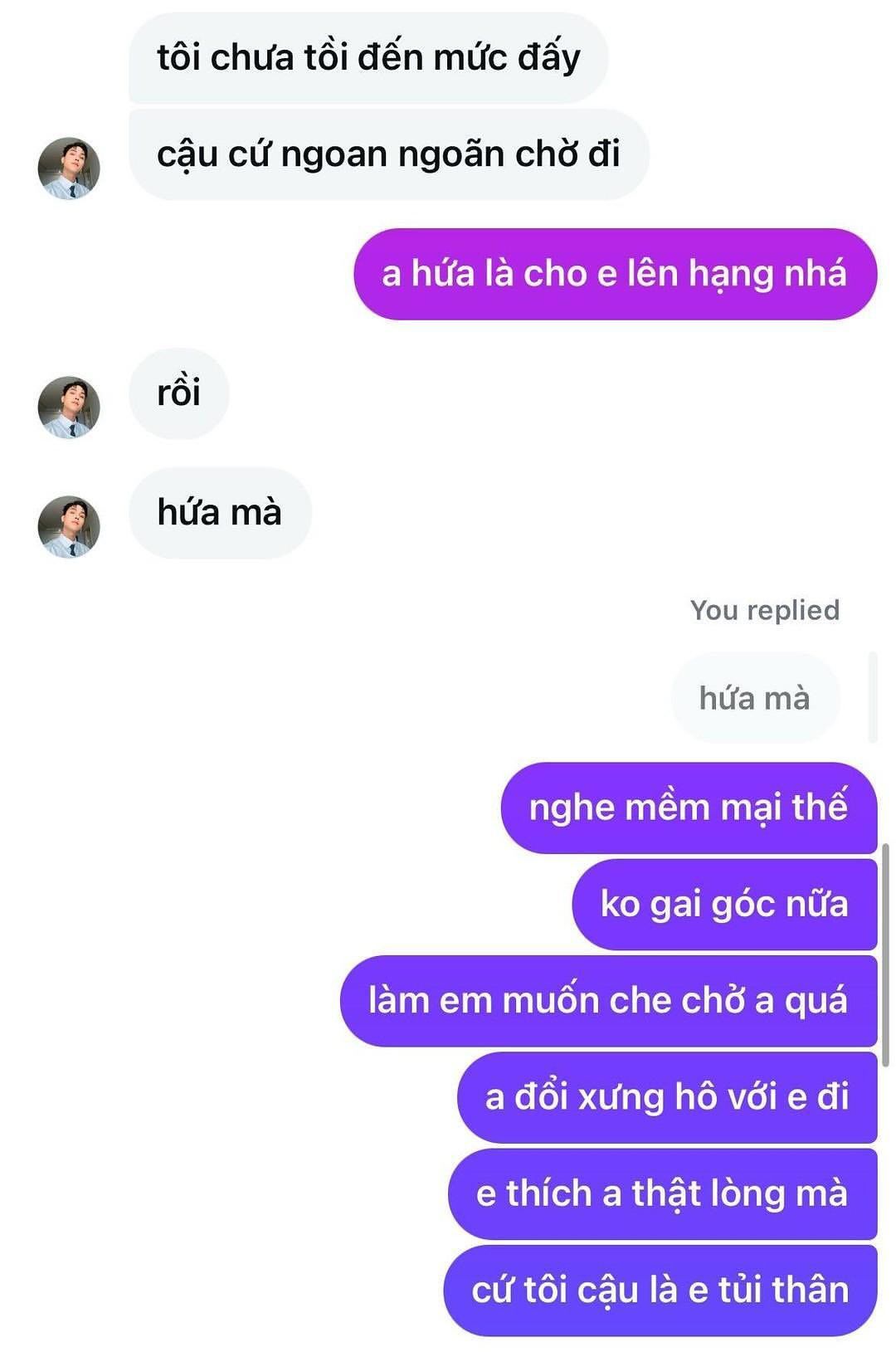Jump to the quoted 'hứa mà' reply preview
This screenshot has width=896, height=1352.
pos(754,698)
